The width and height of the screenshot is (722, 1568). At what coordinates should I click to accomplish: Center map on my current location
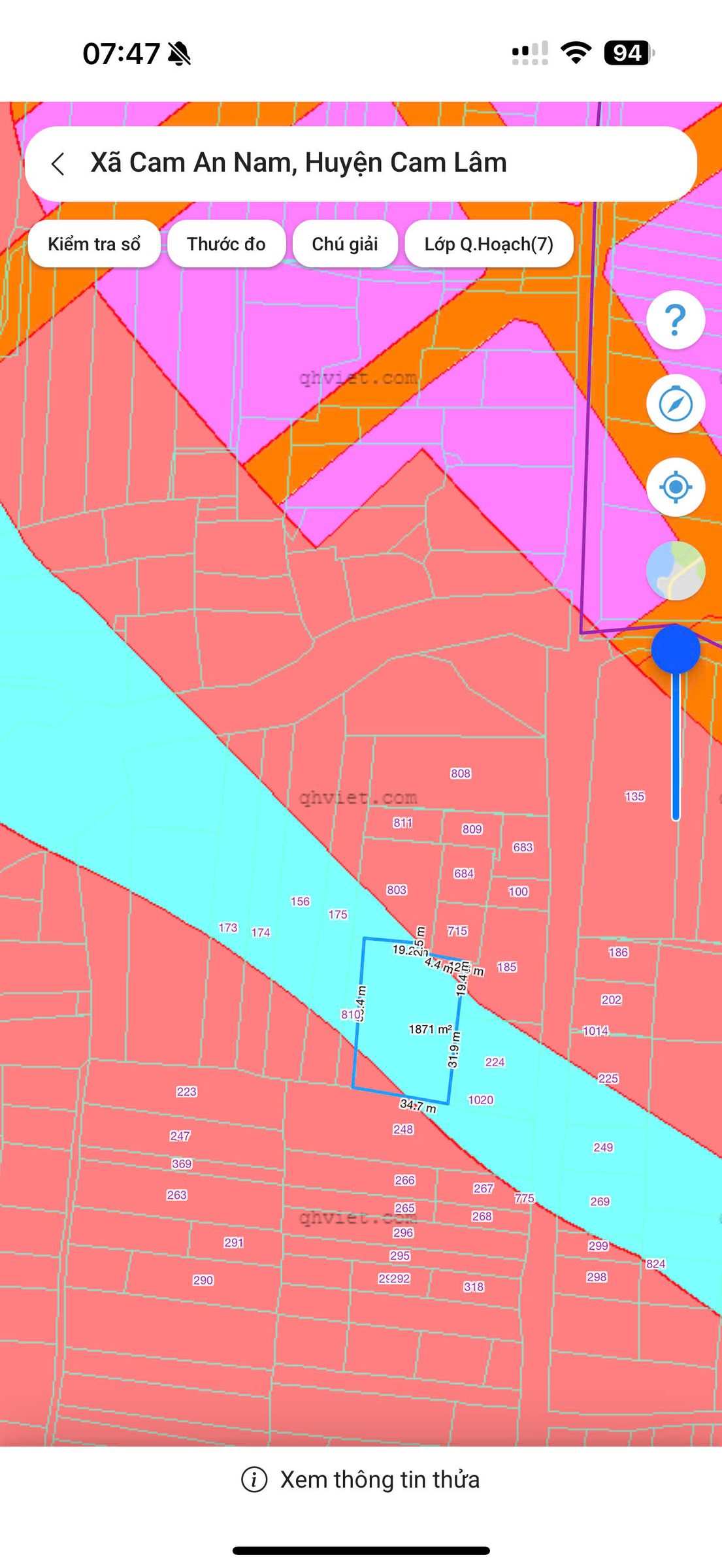(x=676, y=487)
